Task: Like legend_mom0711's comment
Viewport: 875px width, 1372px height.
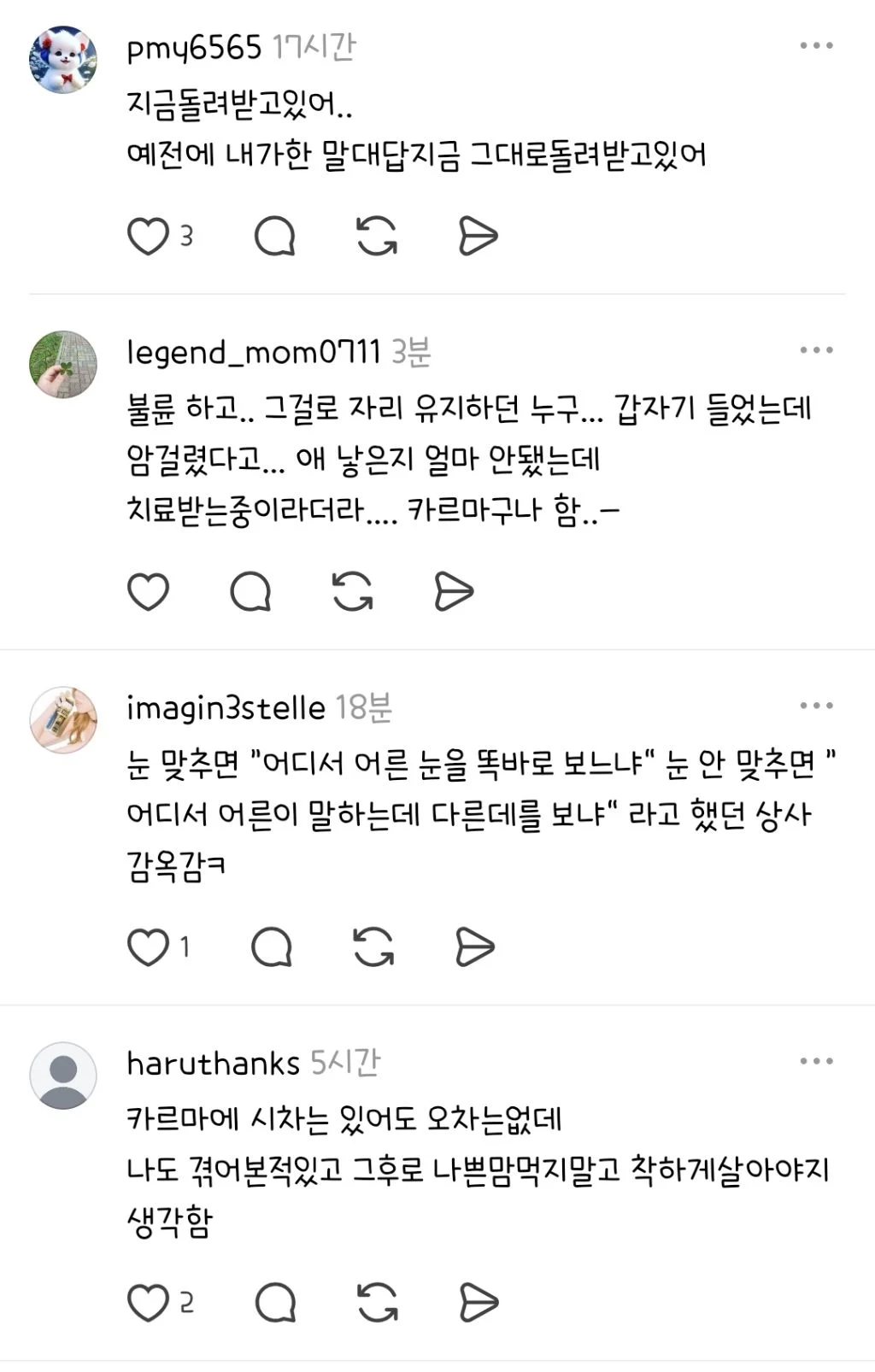Action: 148,592
